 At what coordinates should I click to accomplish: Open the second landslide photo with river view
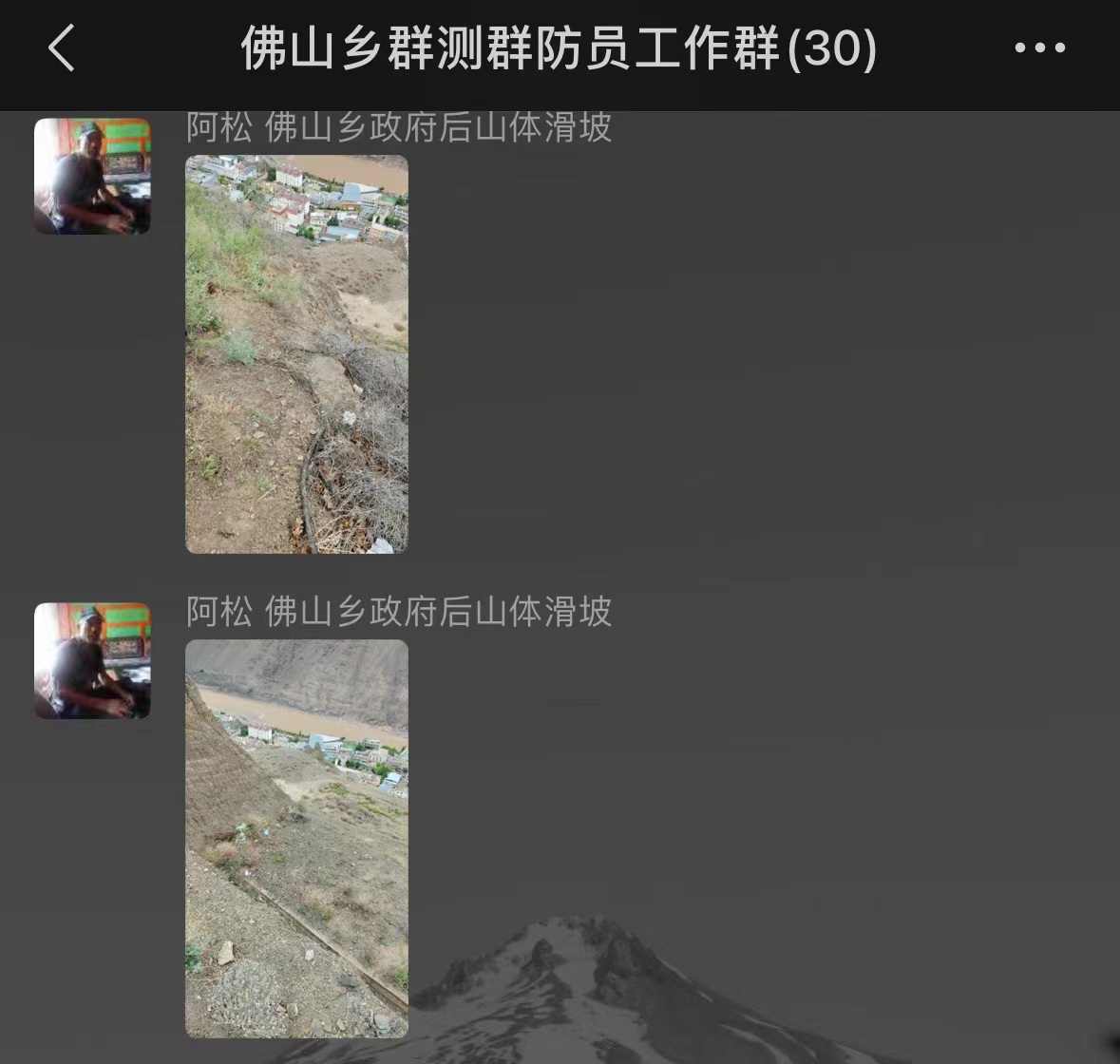[x=296, y=838]
